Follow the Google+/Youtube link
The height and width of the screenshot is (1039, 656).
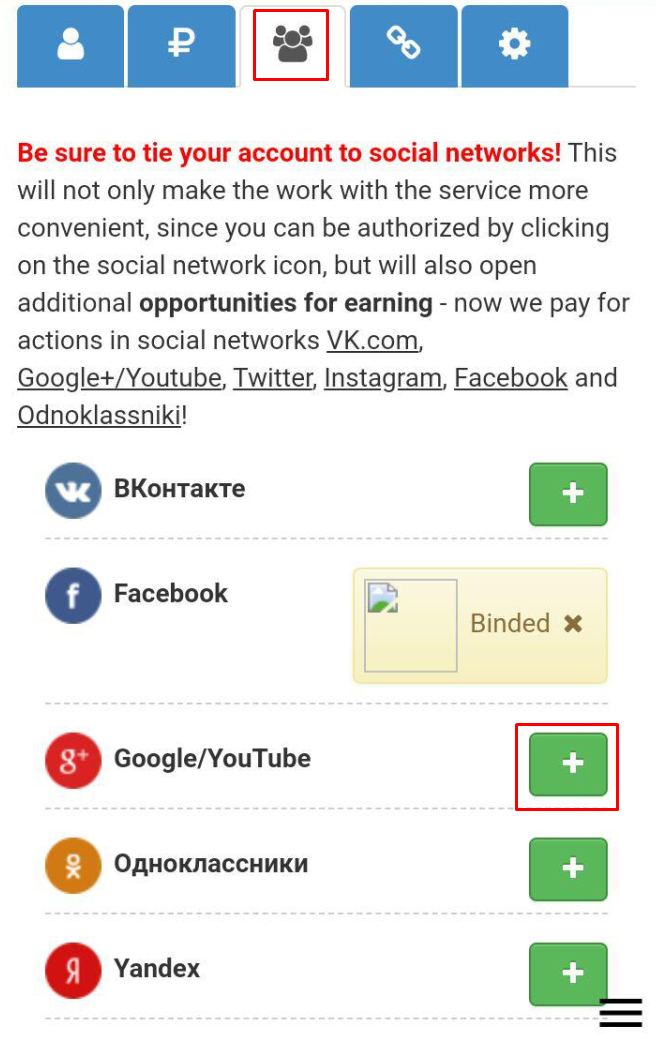[119, 378]
